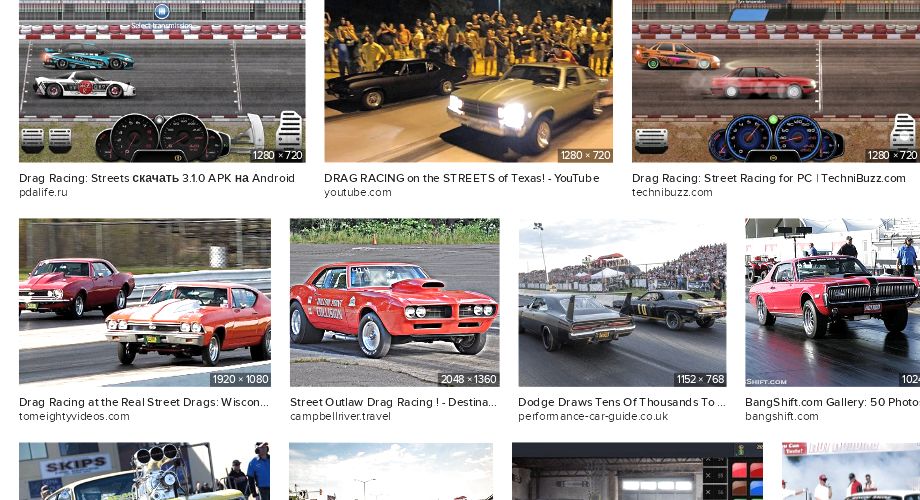Open the tomeightyvideos.com Real Street Drags image
The width and height of the screenshot is (920, 500).
click(144, 303)
